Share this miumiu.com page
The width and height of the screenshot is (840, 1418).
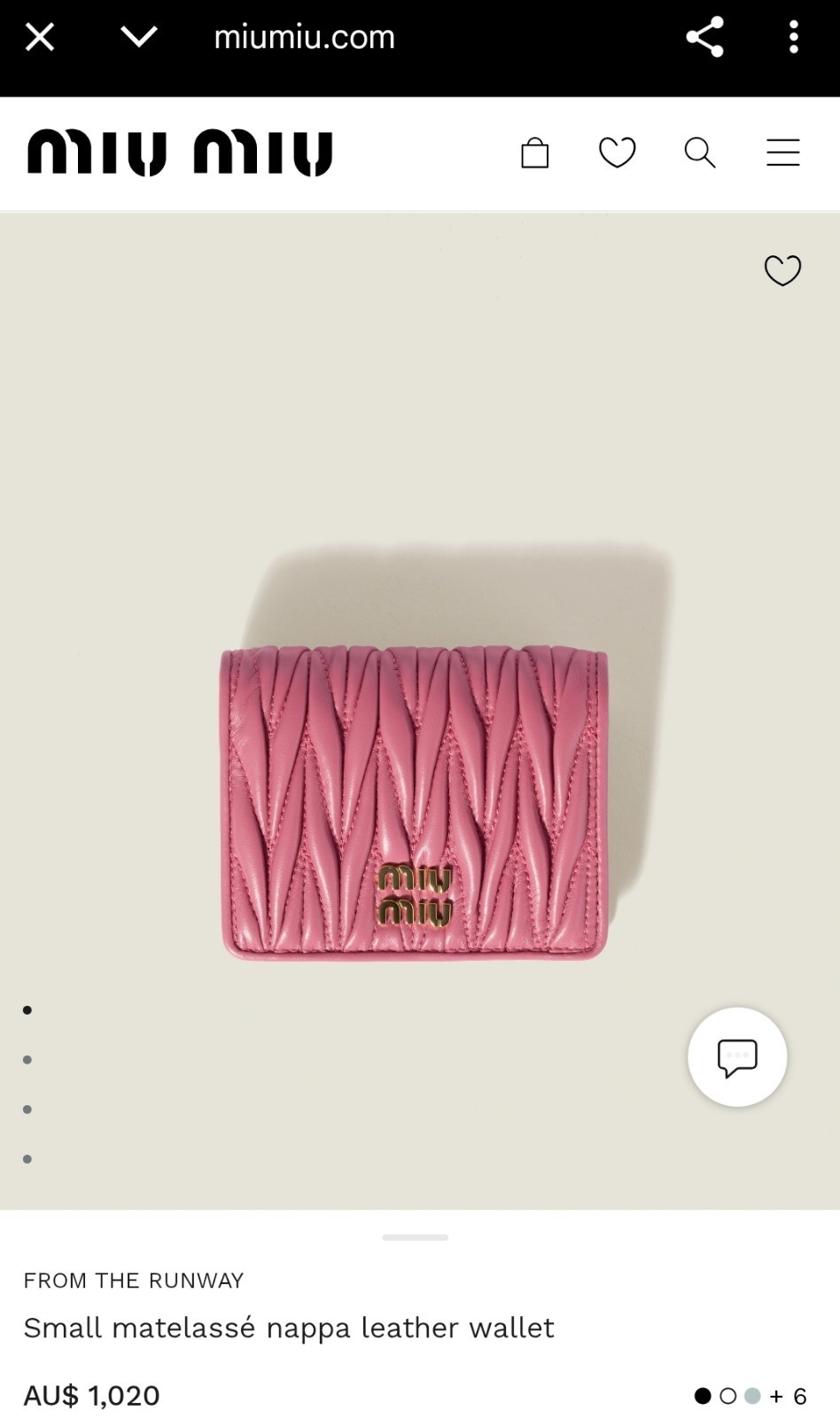[705, 37]
